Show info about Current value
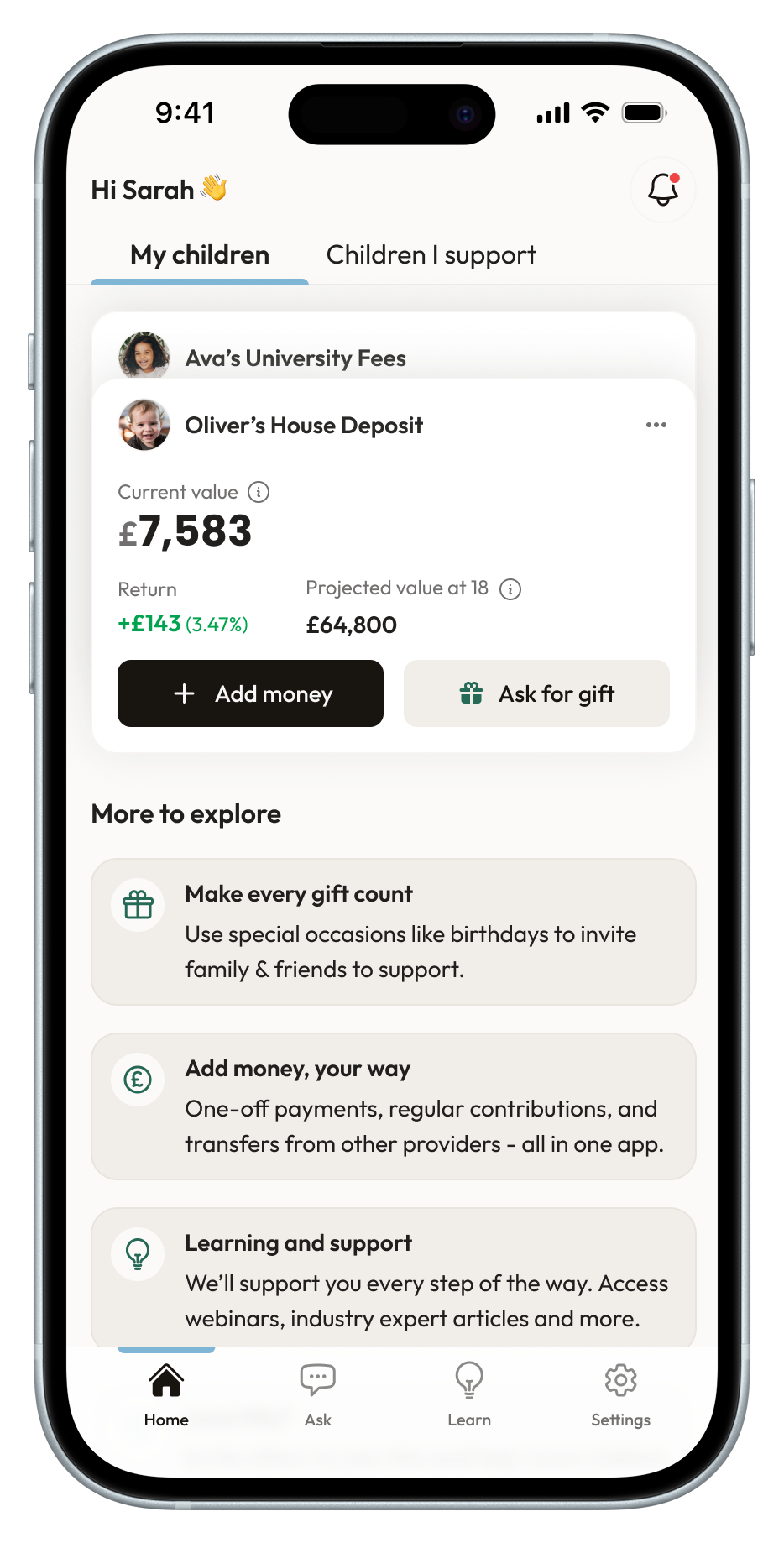This screenshot has width=784, height=1543. point(259,493)
